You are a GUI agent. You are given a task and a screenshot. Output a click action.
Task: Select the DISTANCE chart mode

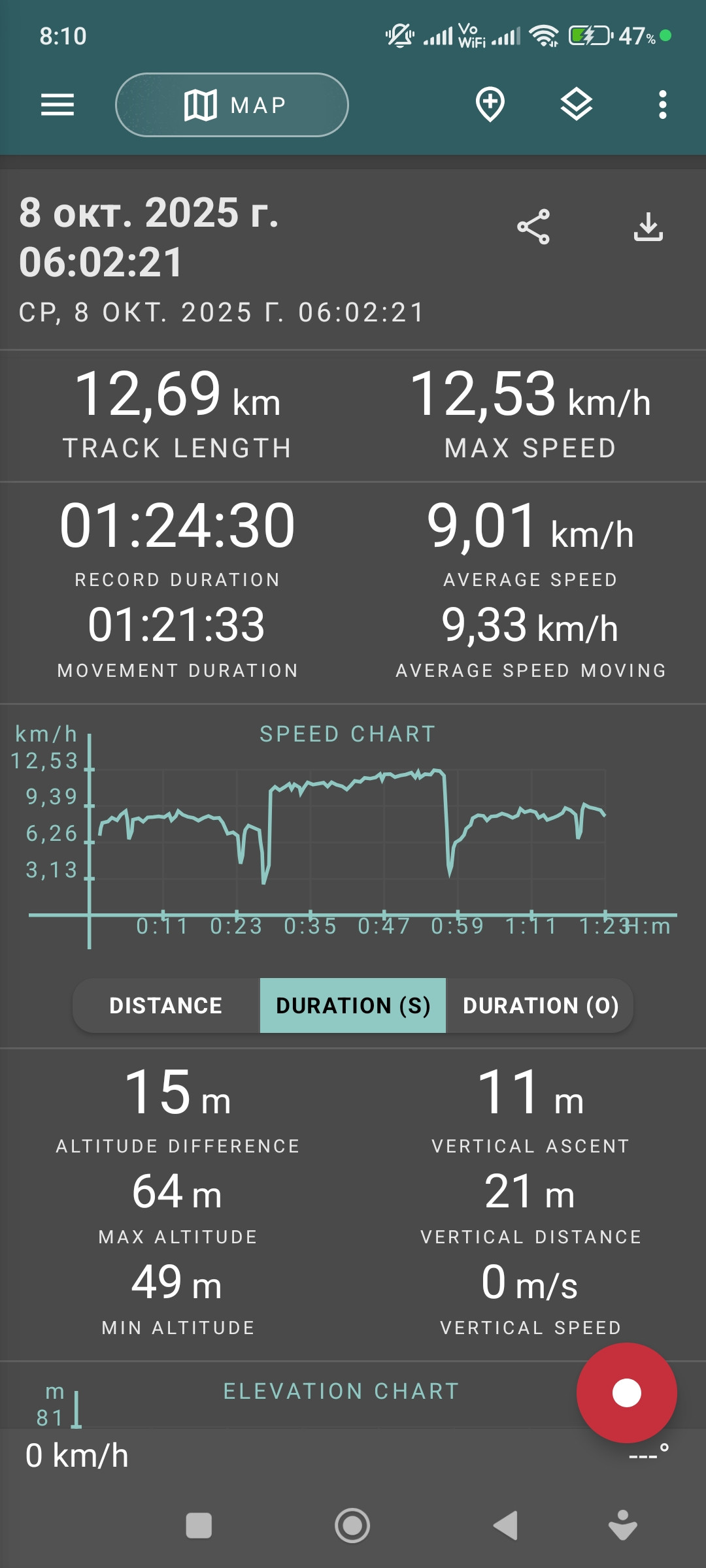click(x=166, y=1005)
